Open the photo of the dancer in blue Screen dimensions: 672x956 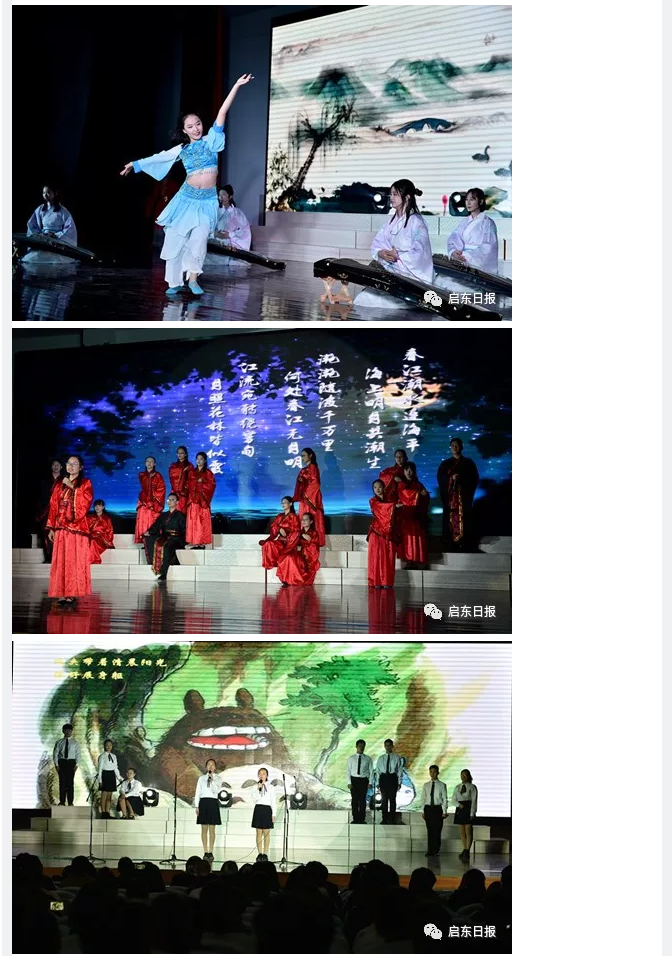(262, 163)
